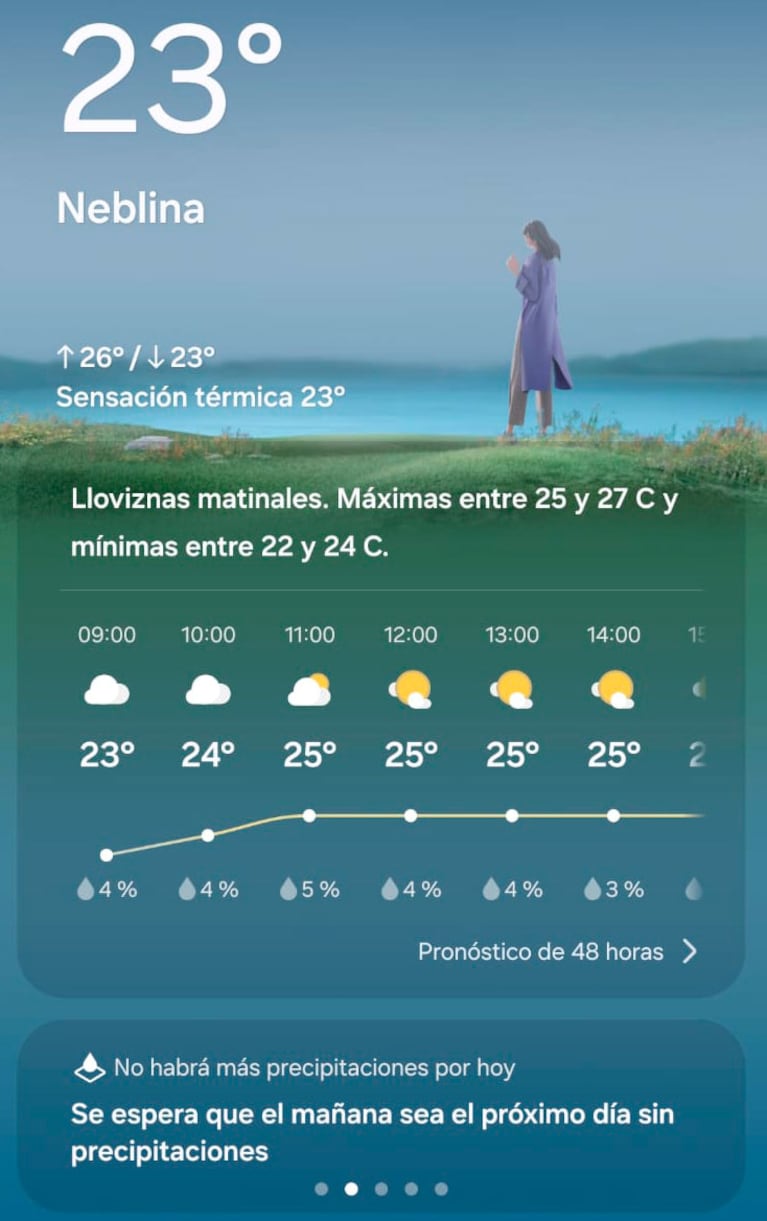Viewport: 767px width, 1221px height.
Task: Select the partly sunny icon at 11:00
Action: click(x=309, y=686)
